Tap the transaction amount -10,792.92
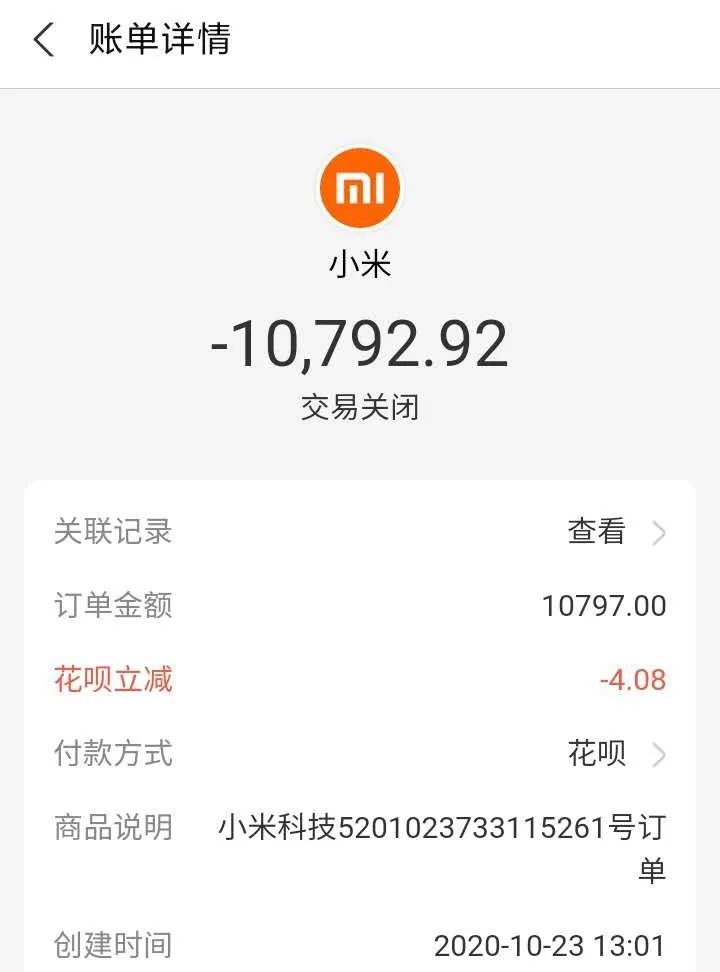720x972 pixels. click(360, 345)
